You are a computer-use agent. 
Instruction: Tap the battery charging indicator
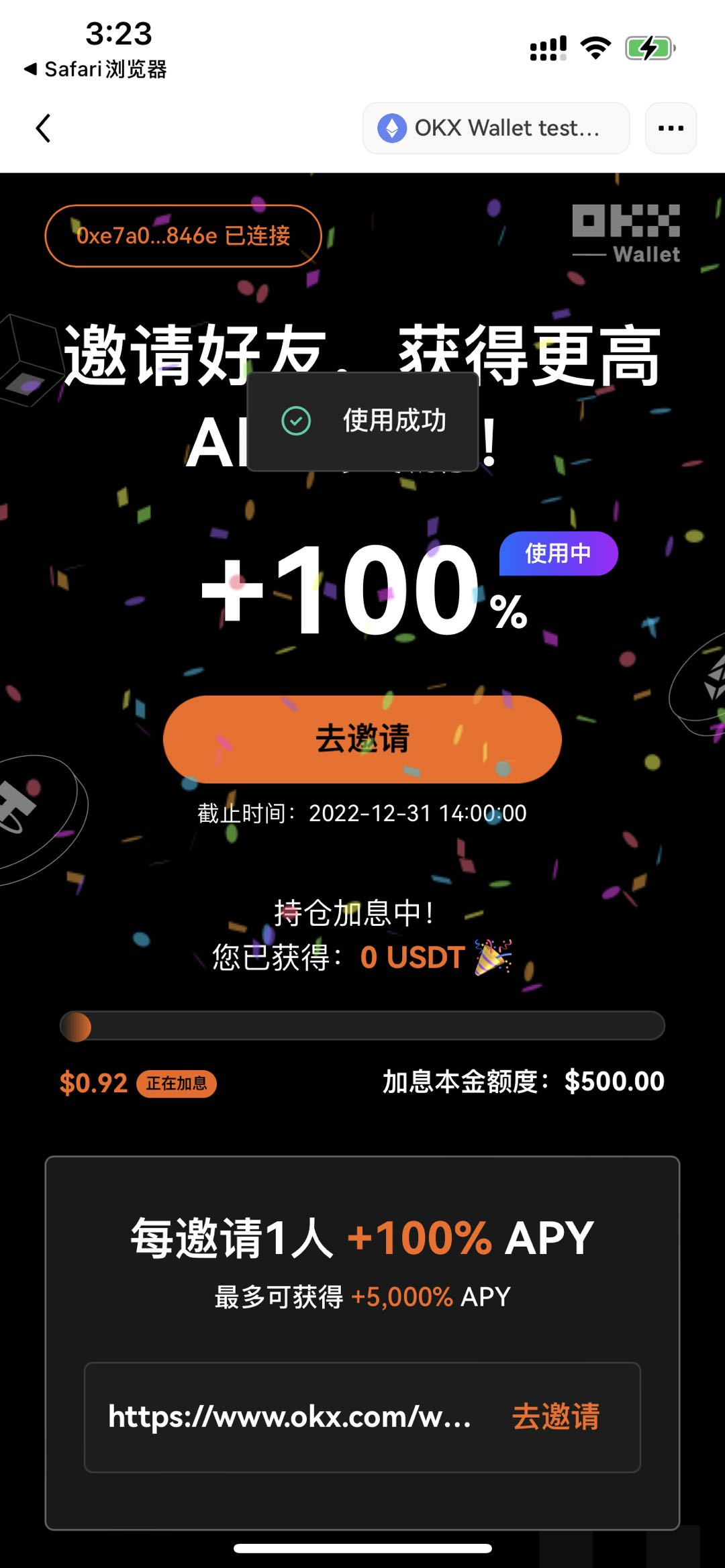pos(648,46)
